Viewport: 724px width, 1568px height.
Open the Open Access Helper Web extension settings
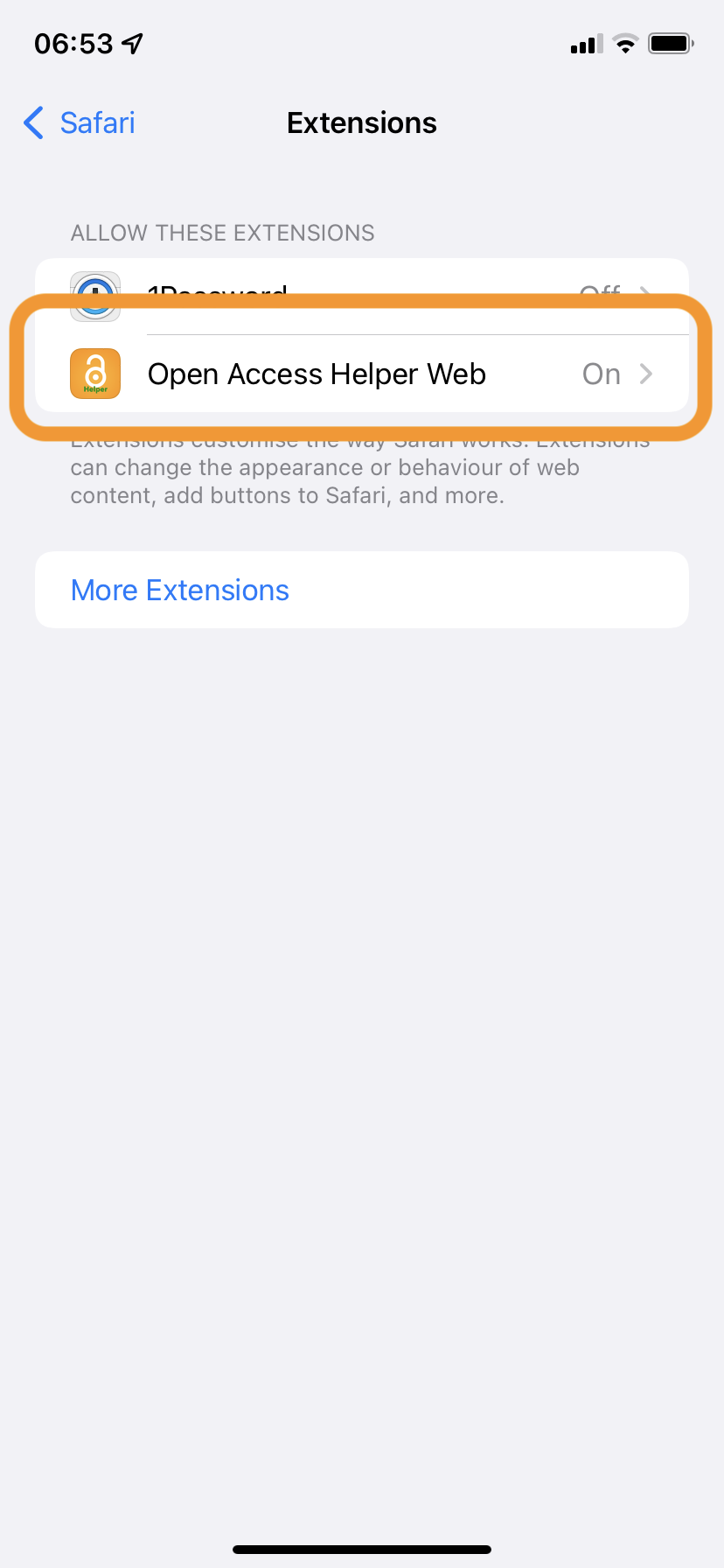point(362,374)
